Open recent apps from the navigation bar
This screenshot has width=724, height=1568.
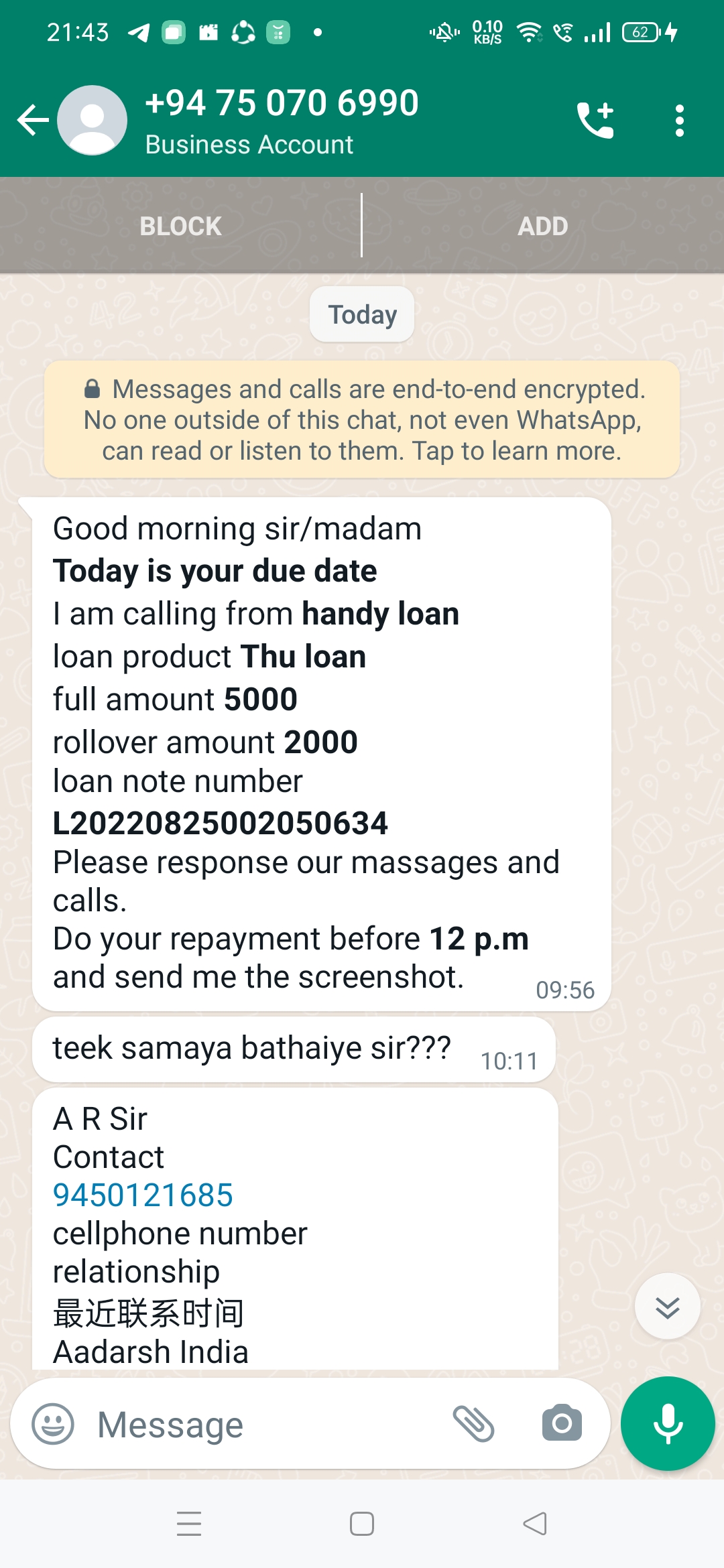[x=189, y=1524]
